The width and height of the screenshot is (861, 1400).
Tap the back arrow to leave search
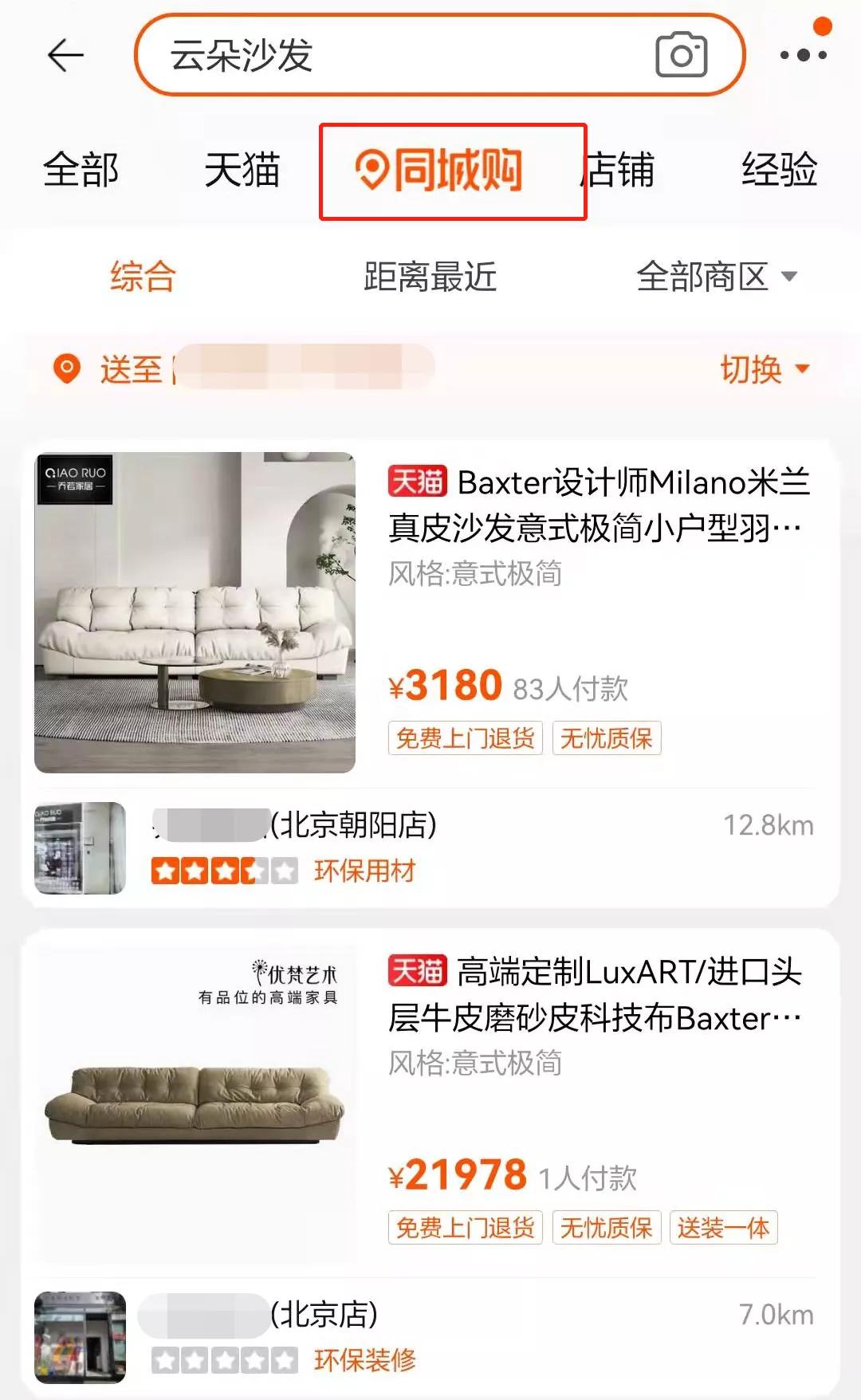click(x=67, y=56)
